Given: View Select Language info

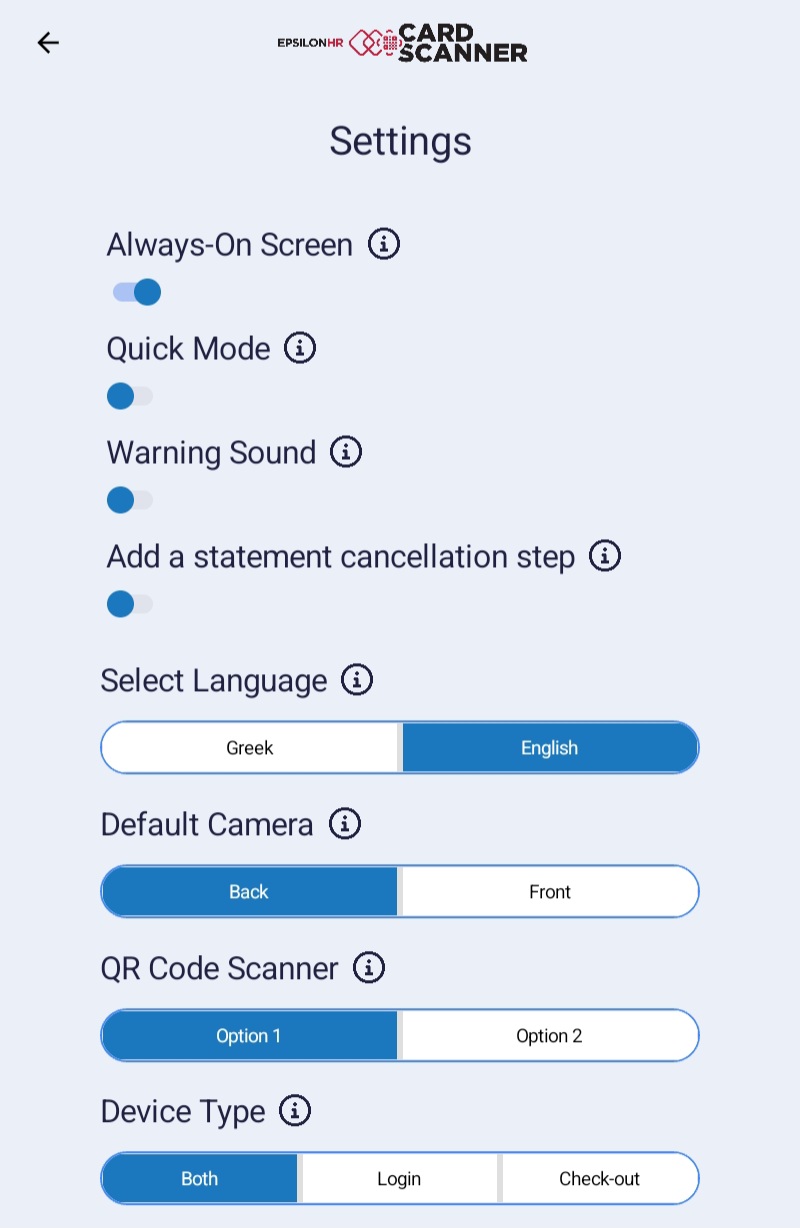Looking at the screenshot, I should point(357,680).
